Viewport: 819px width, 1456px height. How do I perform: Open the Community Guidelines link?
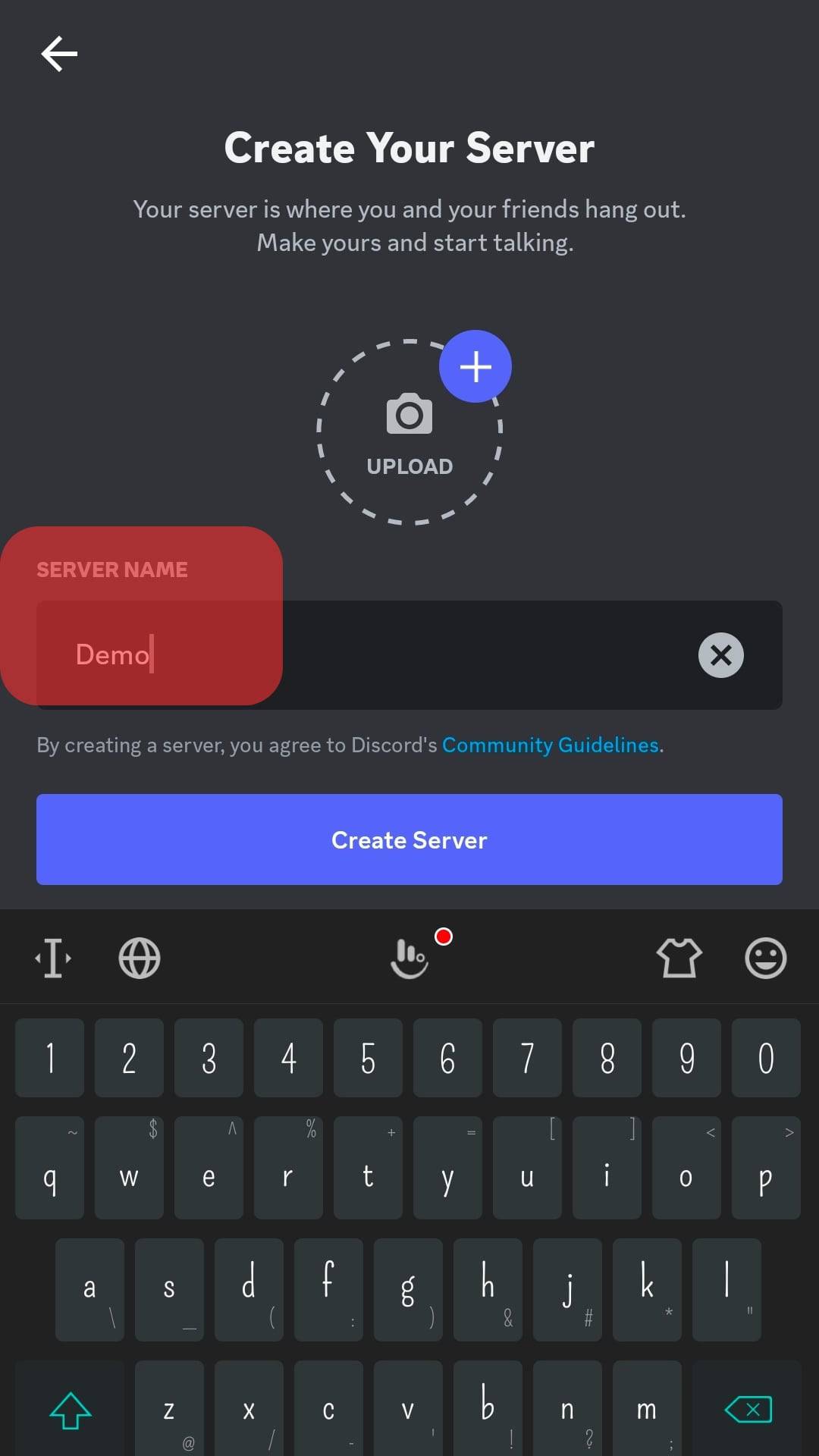pos(551,745)
